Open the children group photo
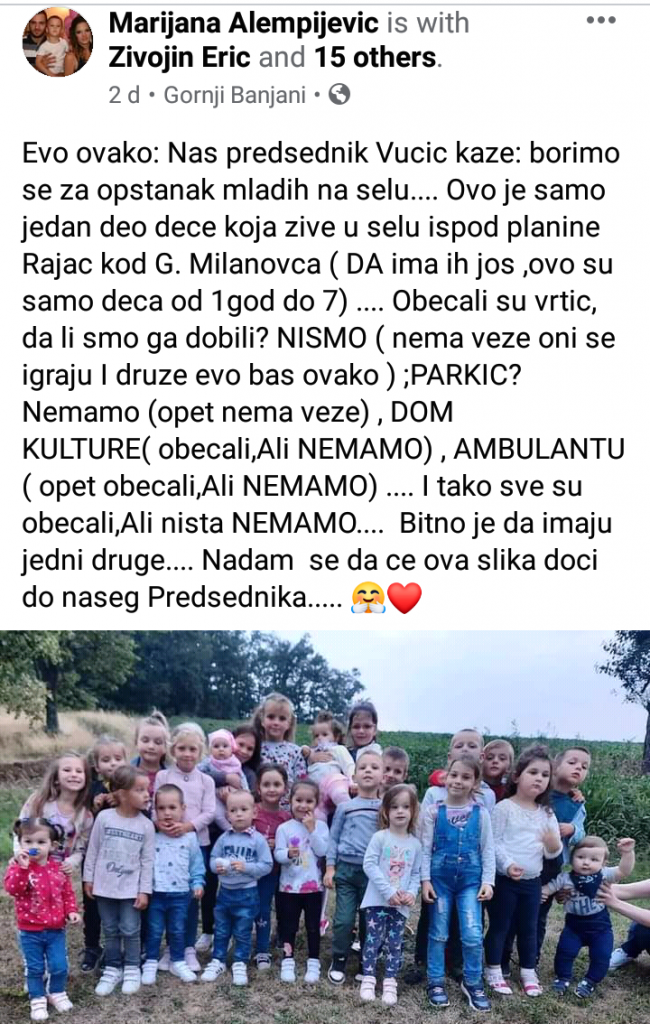 [325, 825]
